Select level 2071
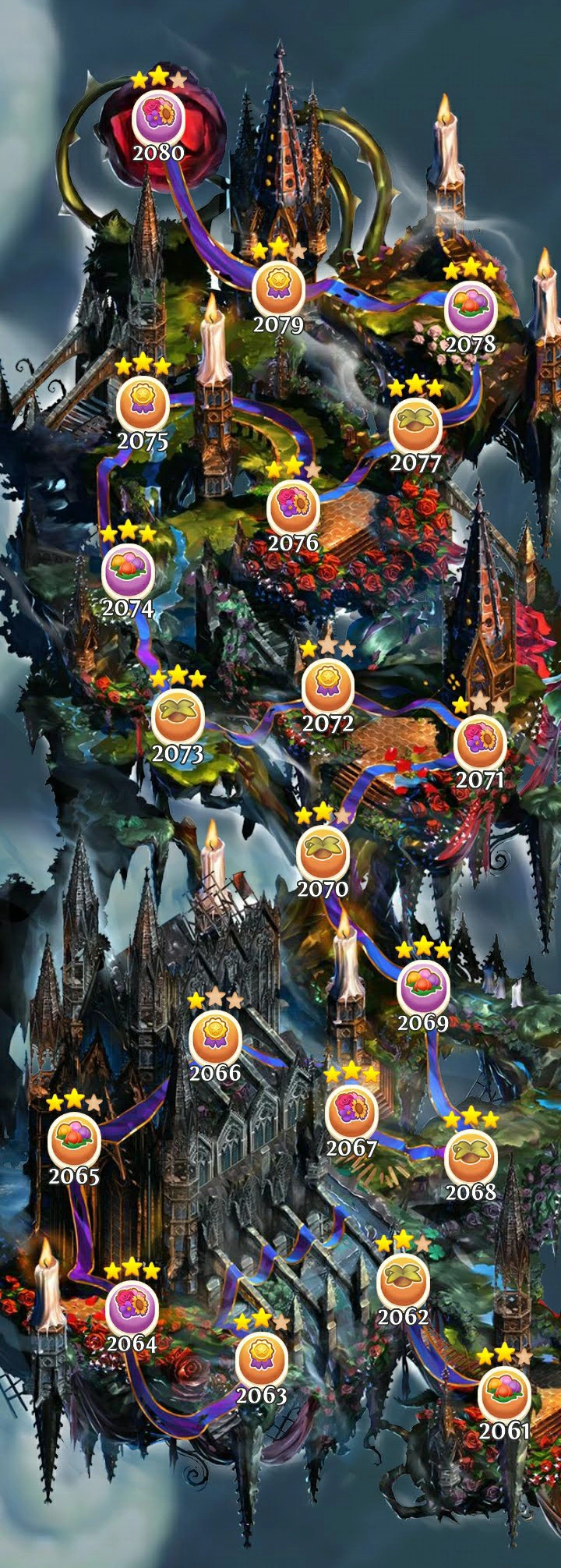This screenshot has height=1568, width=561. pos(480,743)
